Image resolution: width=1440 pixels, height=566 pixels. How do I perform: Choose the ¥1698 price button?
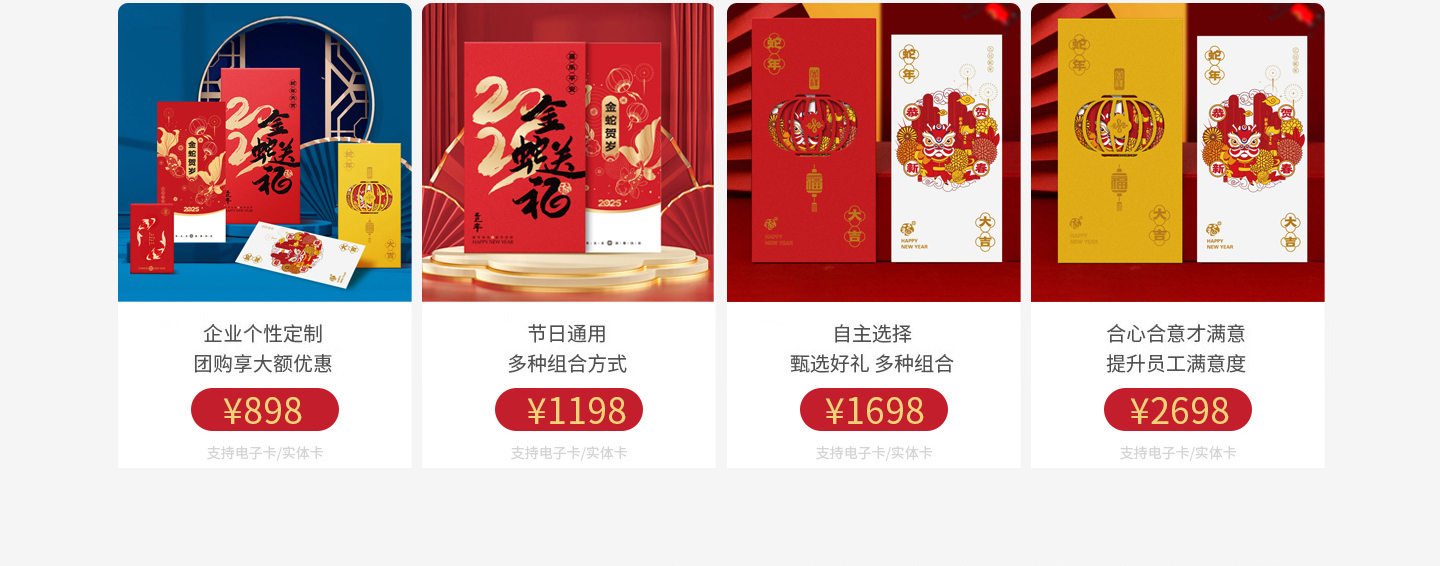(873, 410)
